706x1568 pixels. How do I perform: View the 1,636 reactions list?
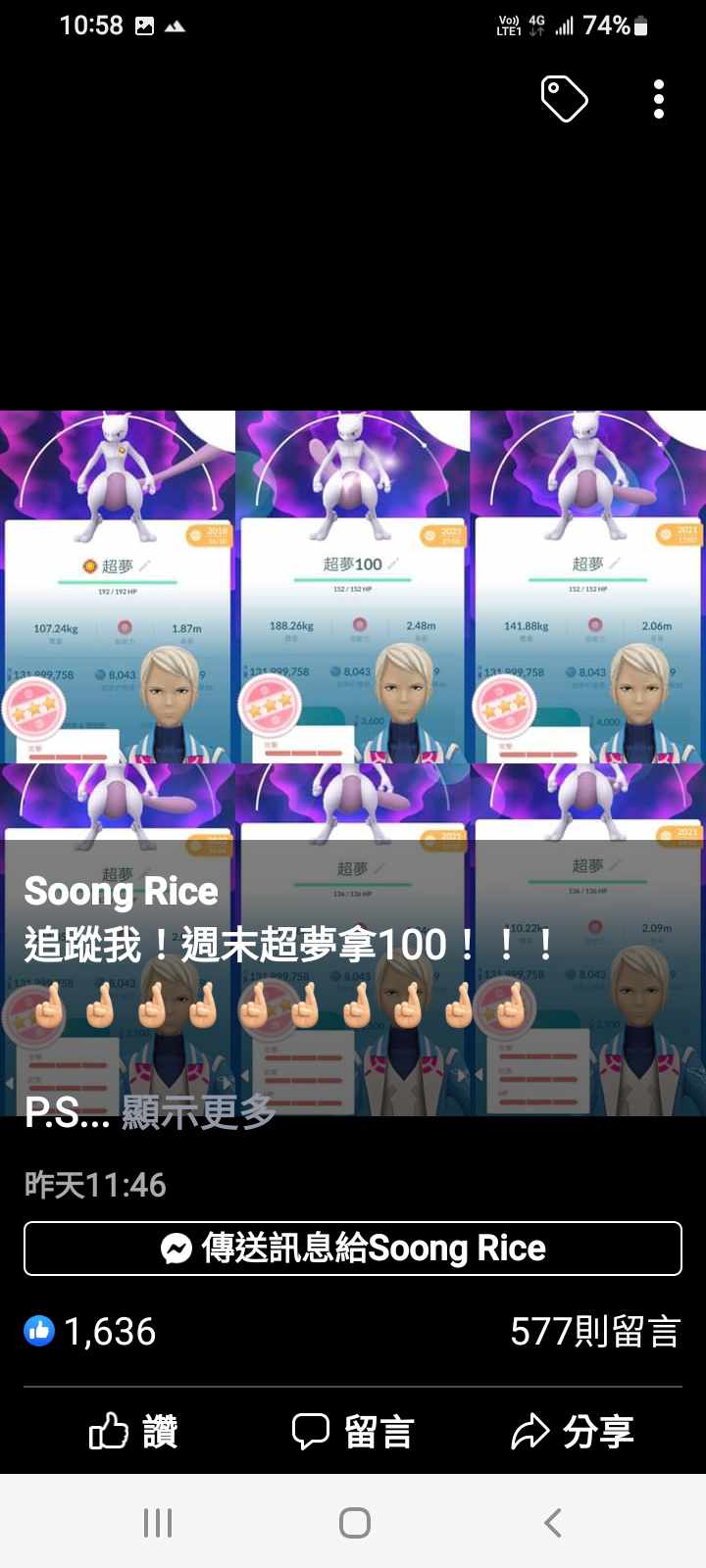coord(90,1331)
